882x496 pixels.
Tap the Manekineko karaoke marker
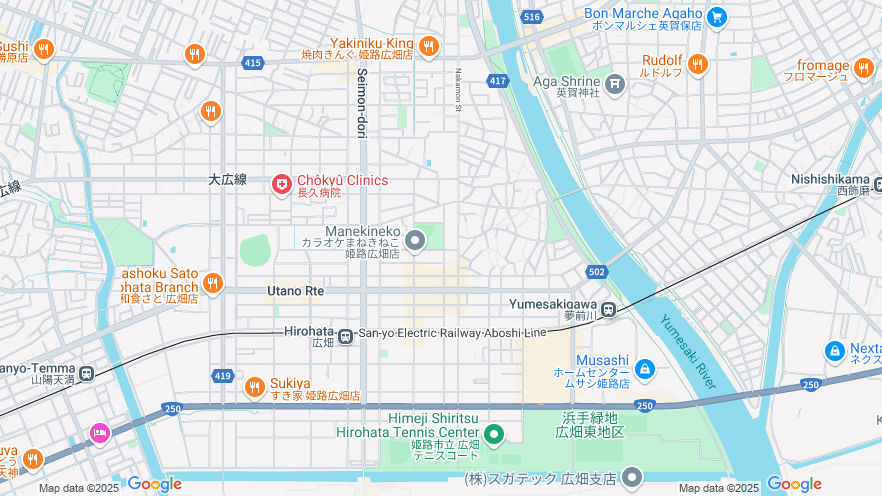415,239
